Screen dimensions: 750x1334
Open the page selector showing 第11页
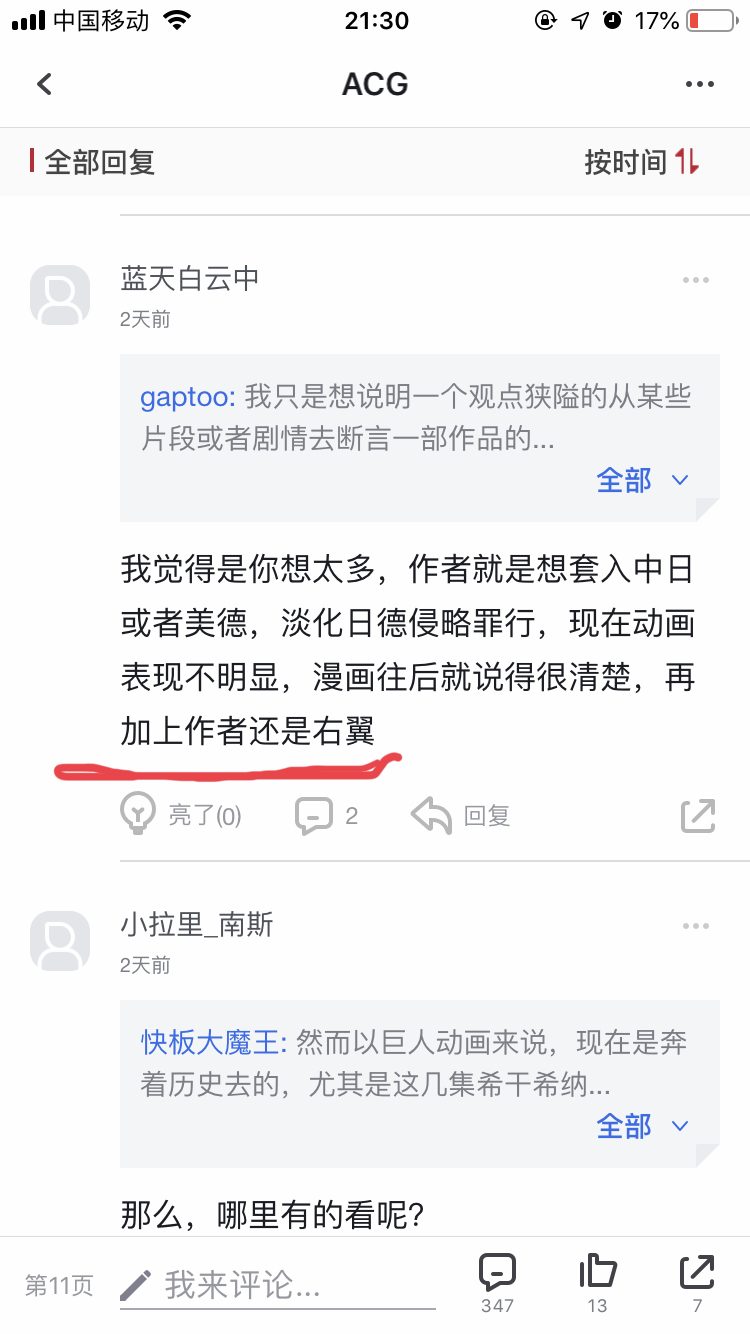(x=59, y=1286)
